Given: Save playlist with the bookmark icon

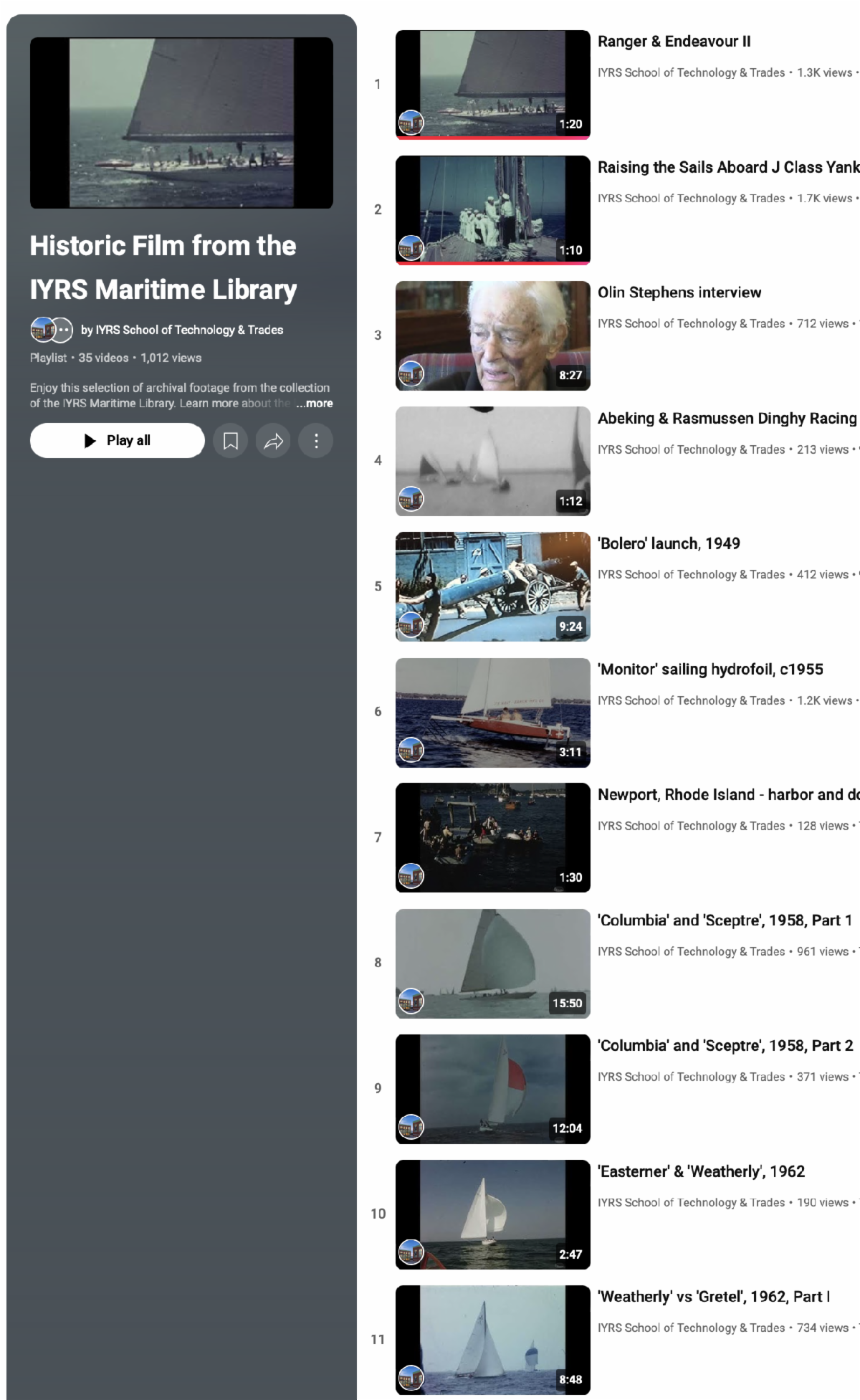Looking at the screenshot, I should [230, 440].
